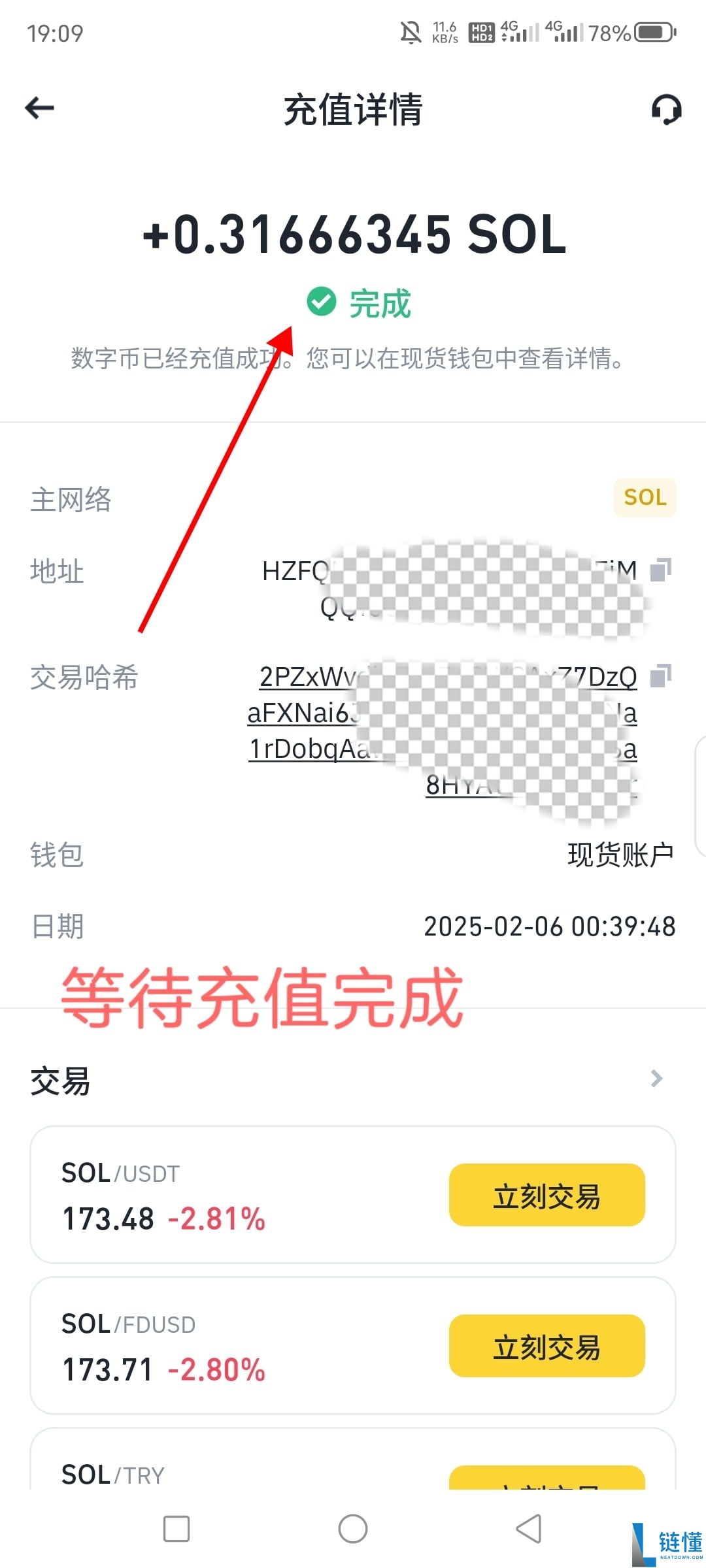Tap 立刻交易 for SOL/FDUSD pair
The width and height of the screenshot is (706, 1568).
coord(546,1346)
